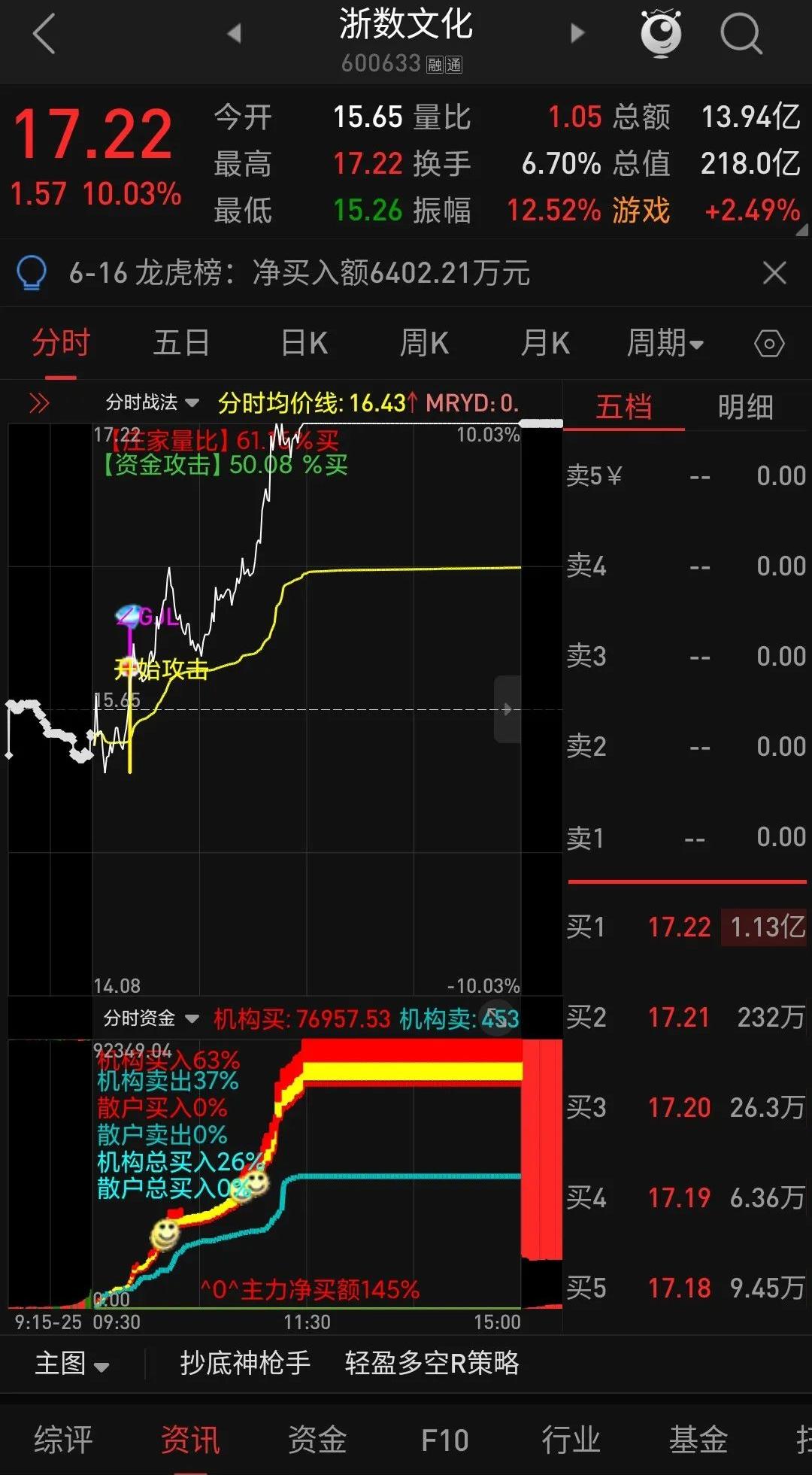Image resolution: width=812 pixels, height=1475 pixels.
Task: Select the 抄底神枪手 indicator
Action: coord(245,1362)
